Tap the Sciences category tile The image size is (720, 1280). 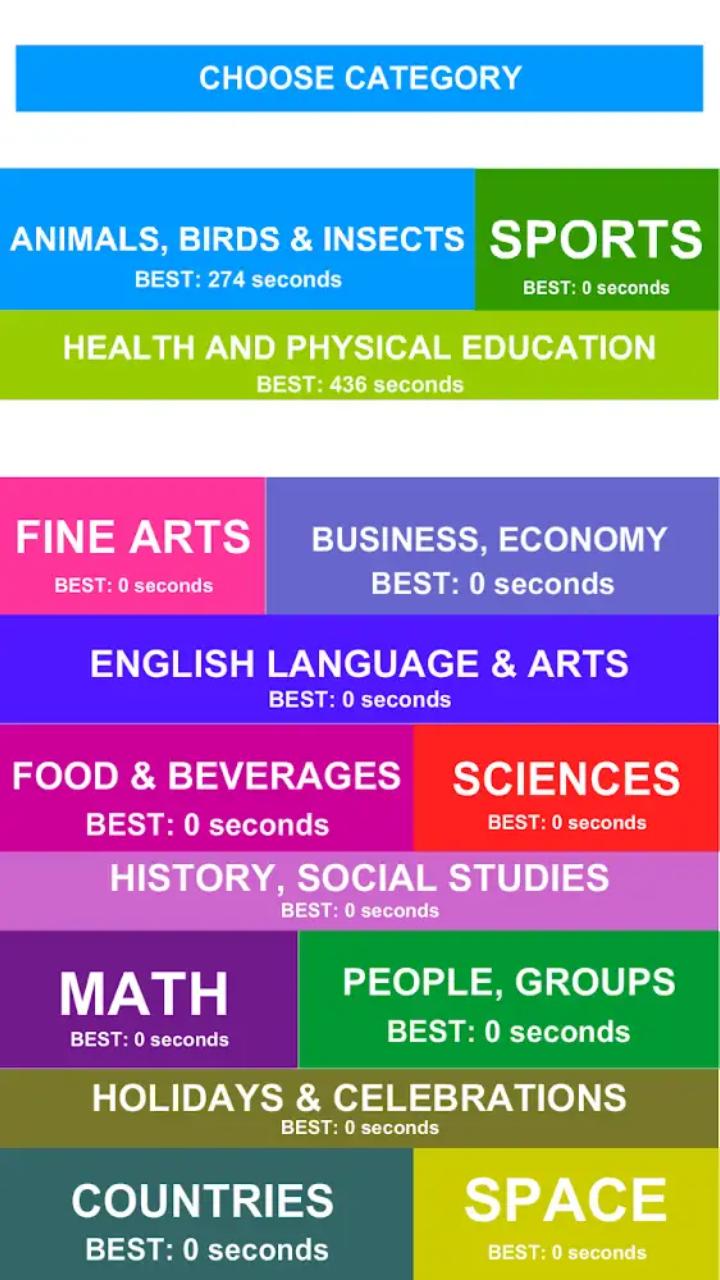[566, 788]
